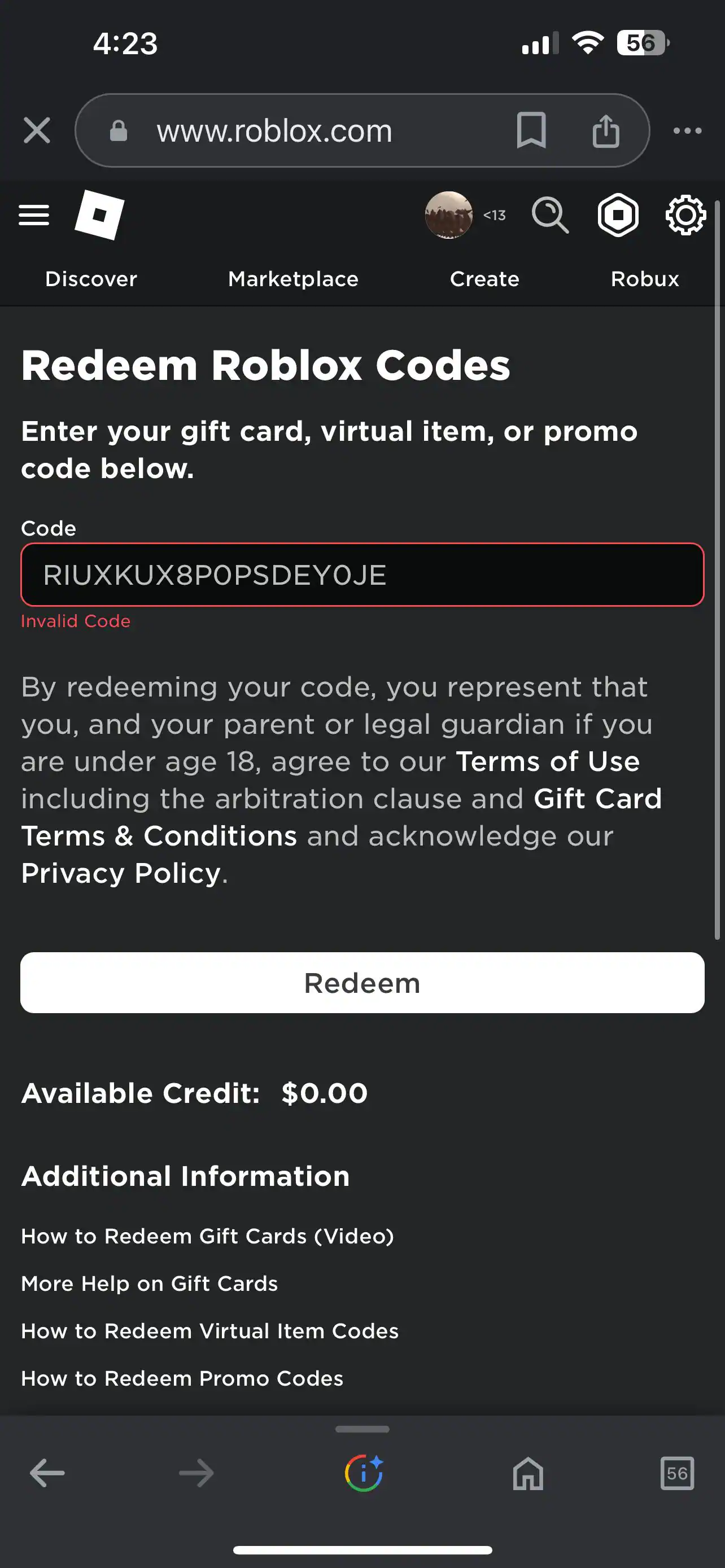Open the Roblox hamburger menu
This screenshot has height=1568, width=725.
tap(33, 215)
